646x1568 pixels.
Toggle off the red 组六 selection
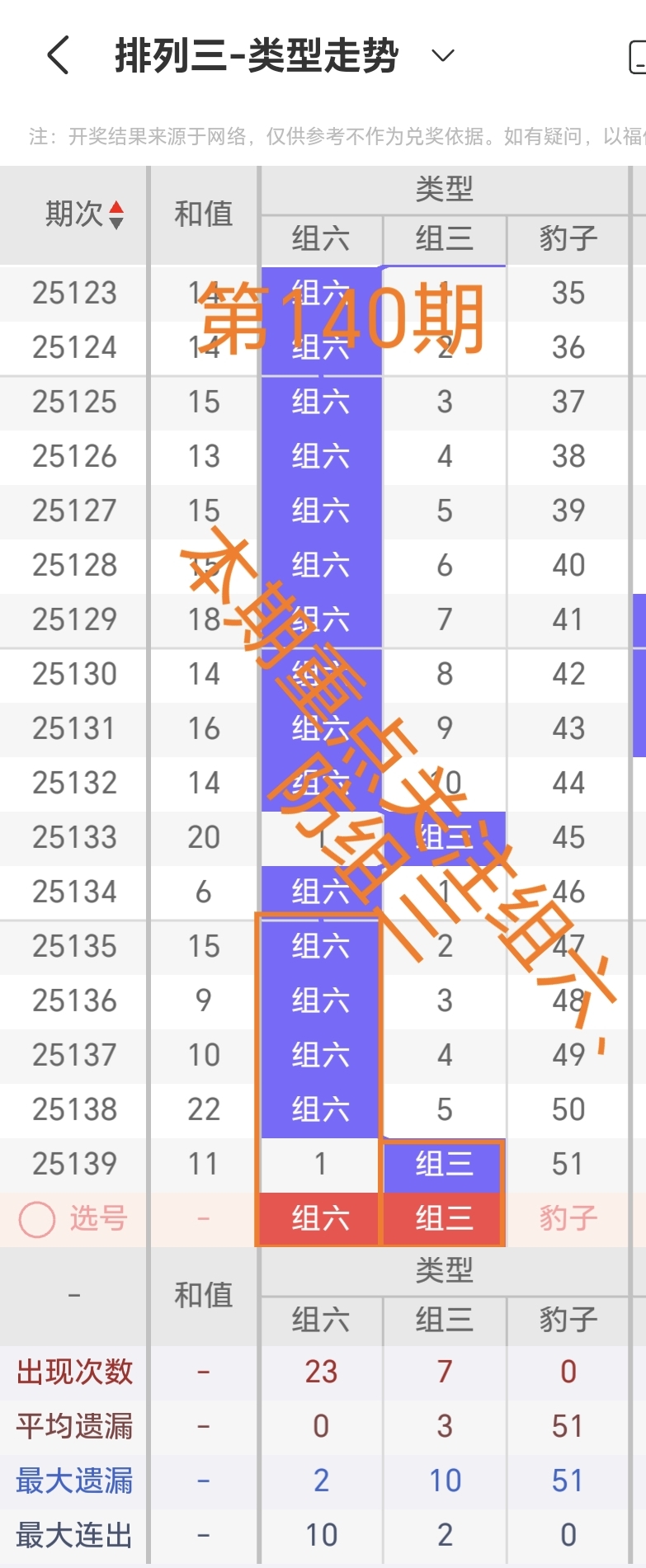coord(320,1218)
